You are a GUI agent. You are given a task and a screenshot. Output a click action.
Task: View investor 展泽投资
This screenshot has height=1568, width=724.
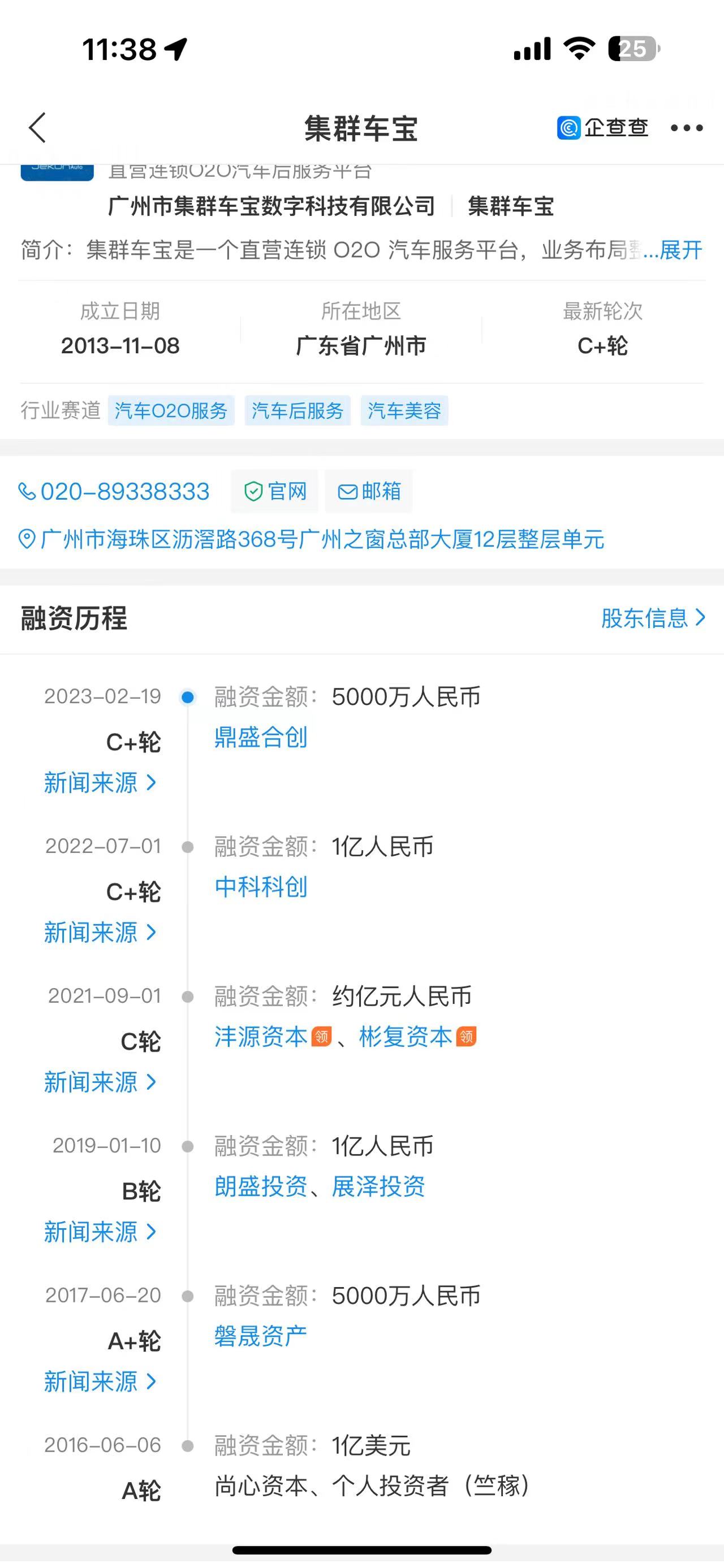tap(378, 1186)
